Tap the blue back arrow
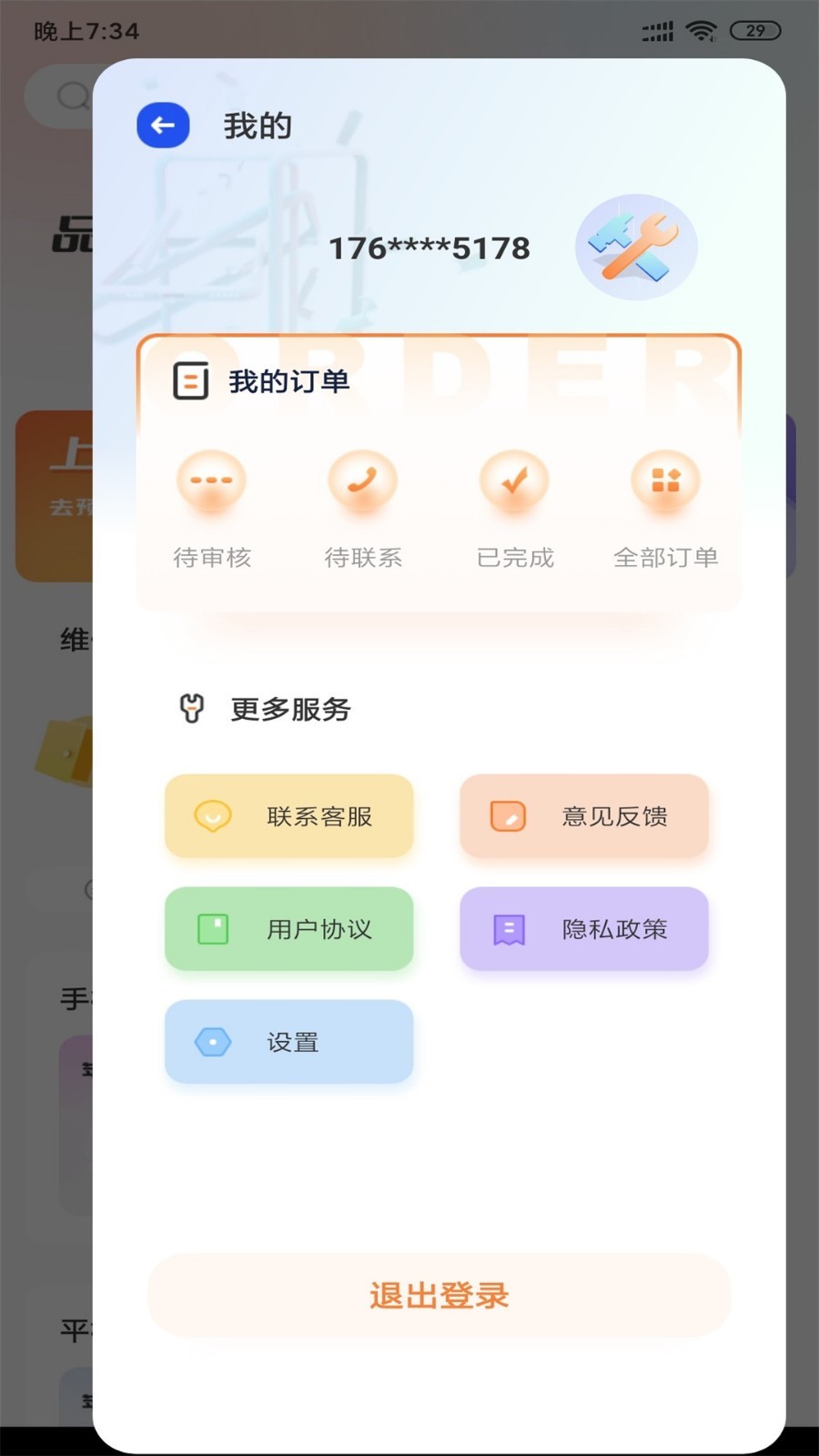Viewport: 819px width, 1456px height. click(163, 126)
